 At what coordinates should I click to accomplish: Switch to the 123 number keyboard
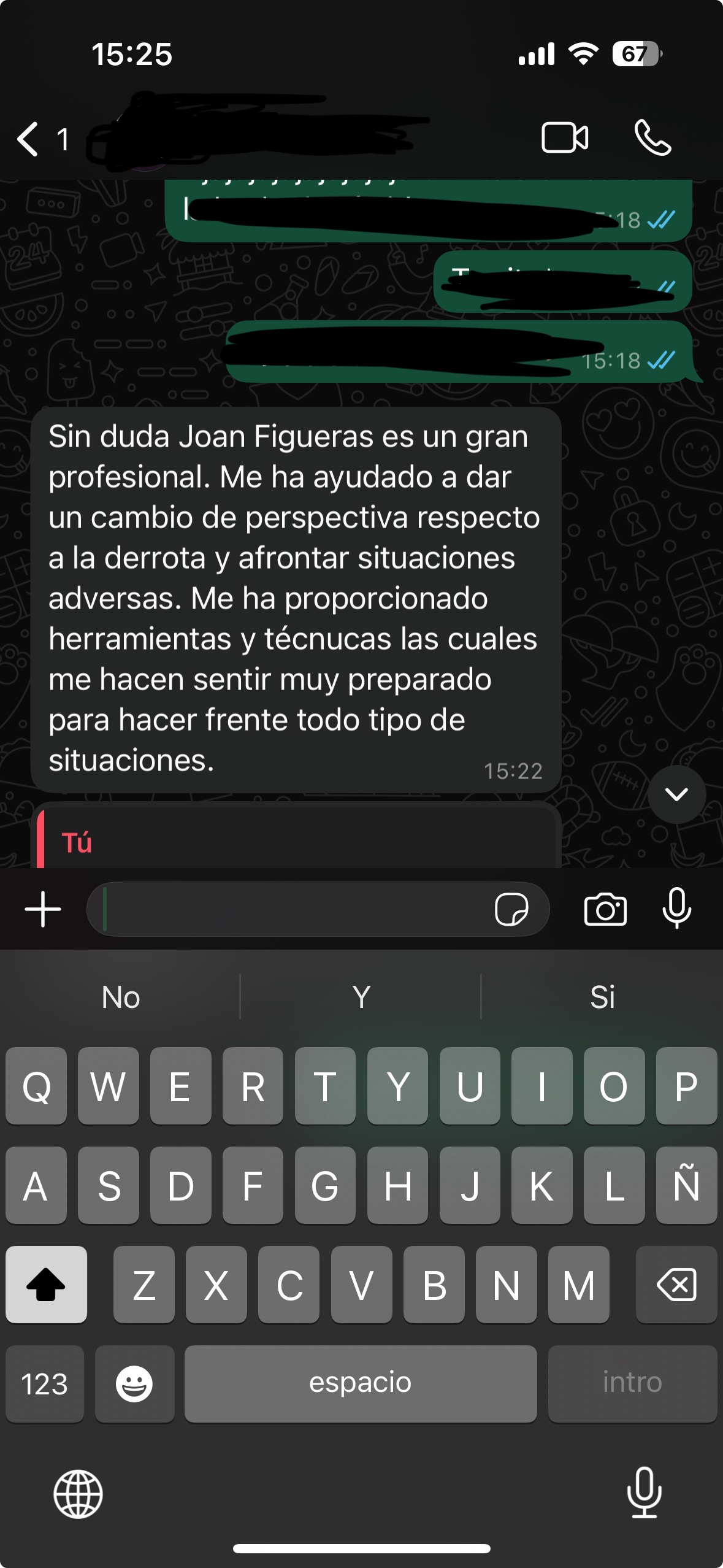point(44,1383)
